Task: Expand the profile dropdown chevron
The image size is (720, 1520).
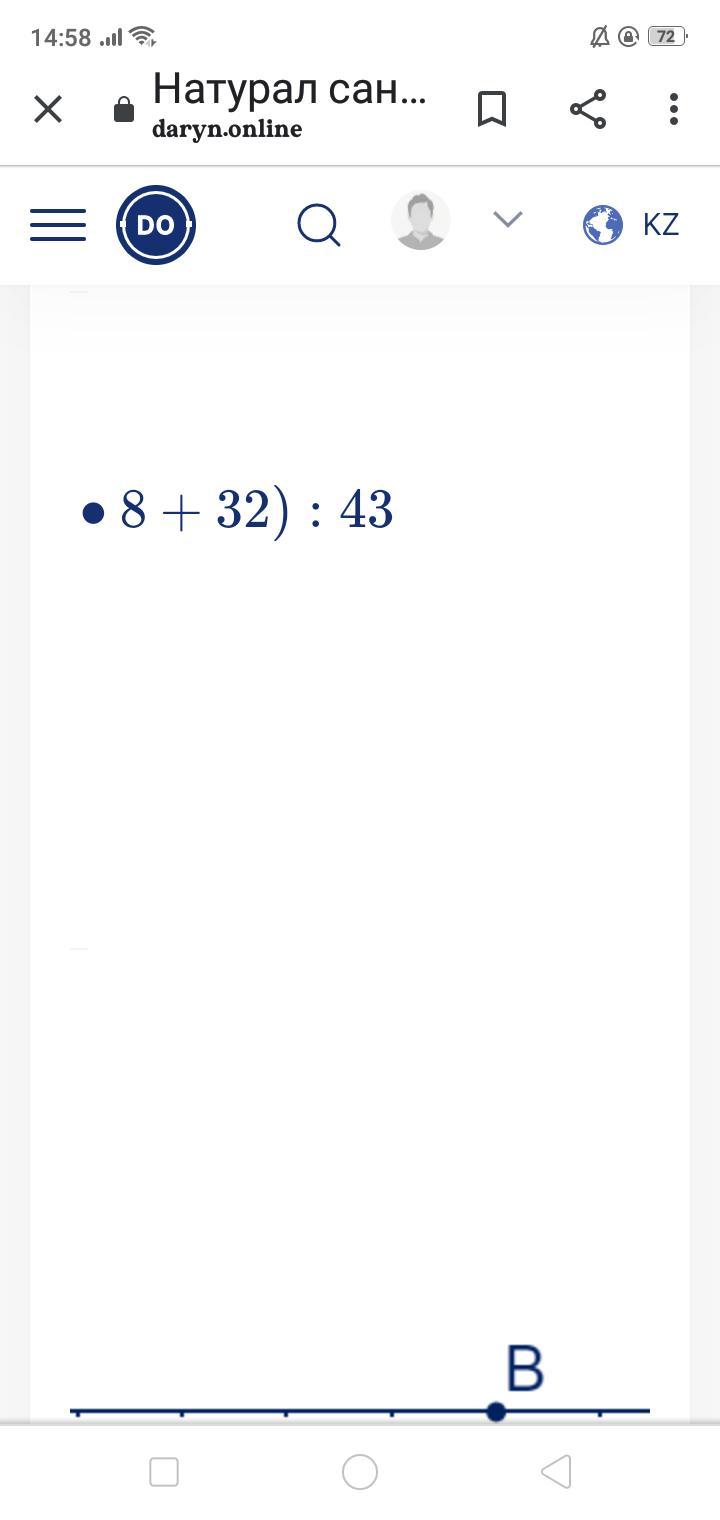Action: pos(508,219)
